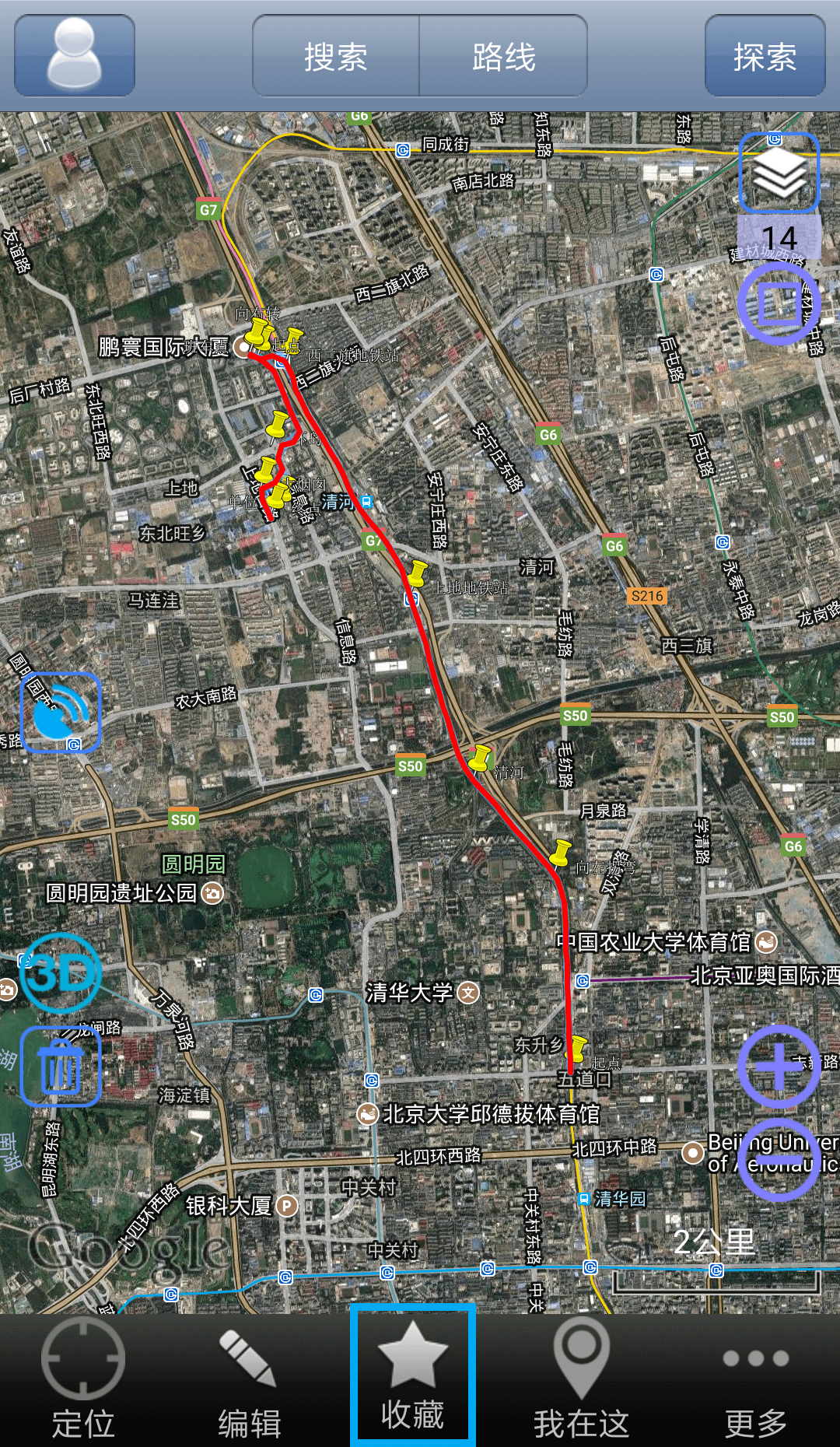Open the user profile button
This screenshot has height=1447, width=840.
click(x=75, y=56)
